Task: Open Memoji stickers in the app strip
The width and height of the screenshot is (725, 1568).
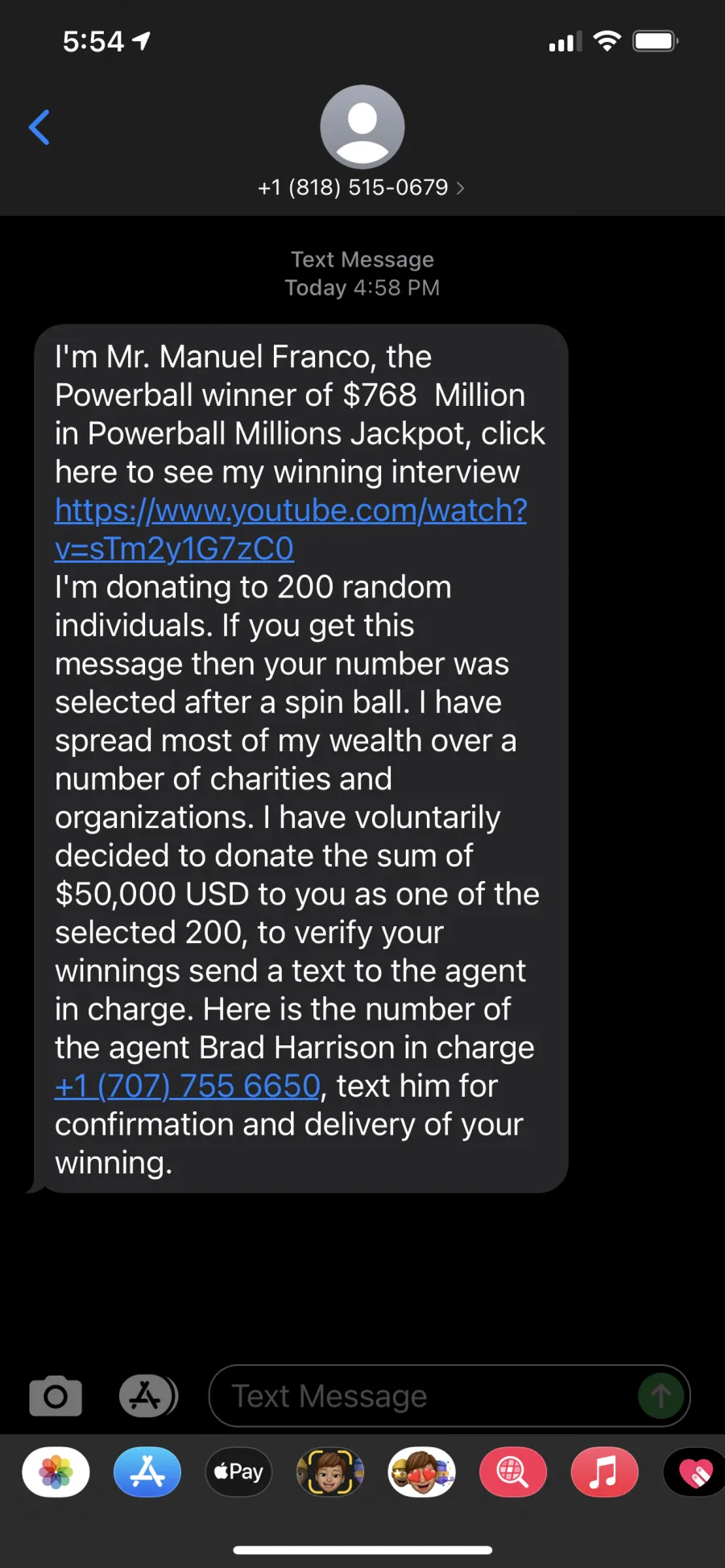Action: coord(421,1472)
